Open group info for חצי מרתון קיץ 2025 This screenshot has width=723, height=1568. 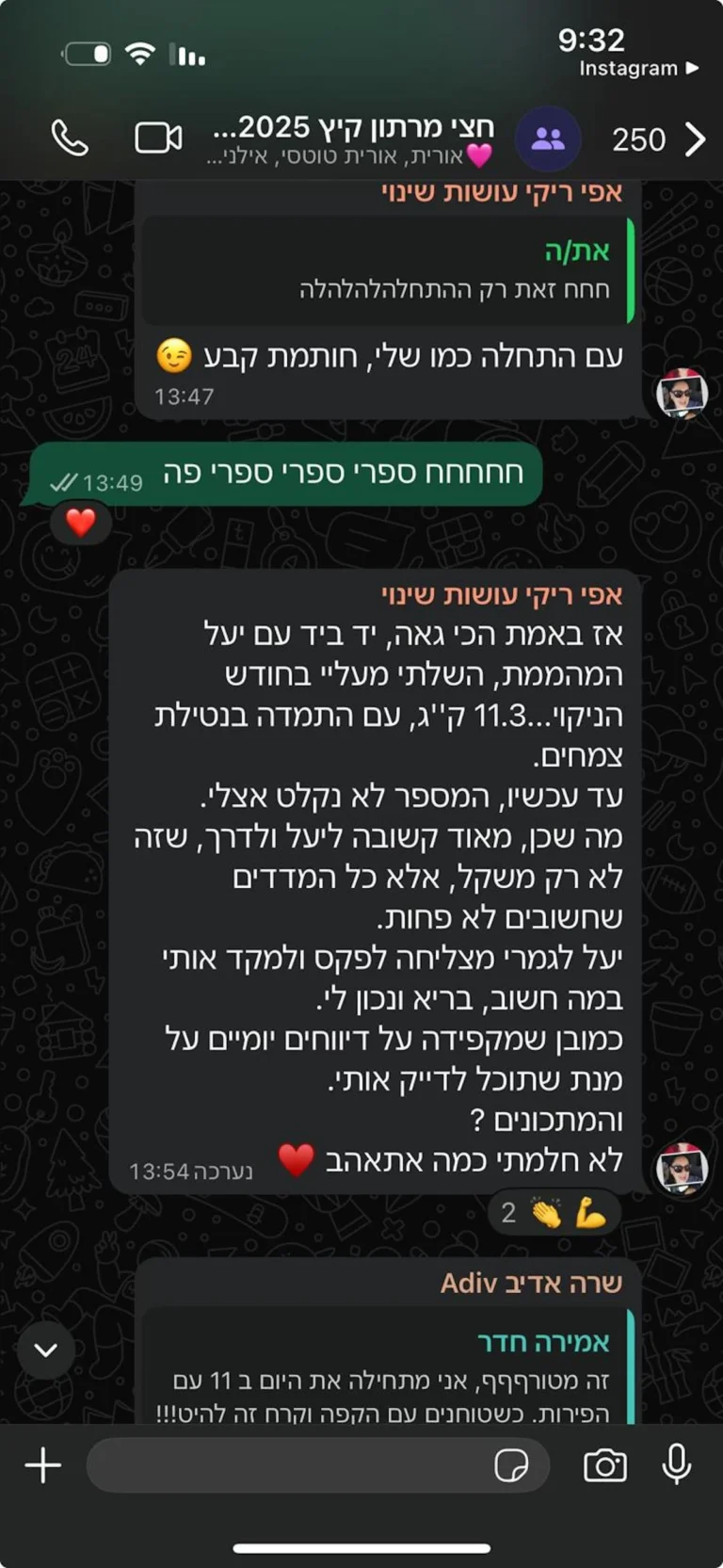coord(353,138)
